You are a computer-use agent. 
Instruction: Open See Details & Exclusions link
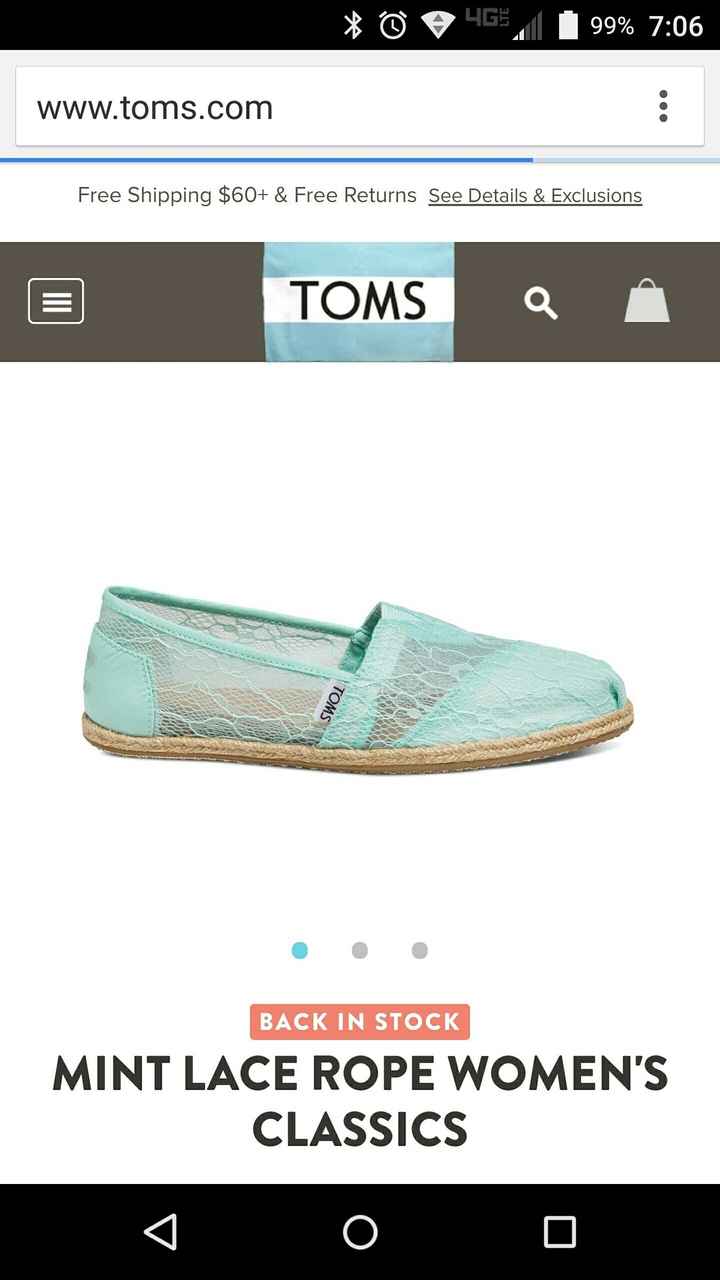[535, 196]
